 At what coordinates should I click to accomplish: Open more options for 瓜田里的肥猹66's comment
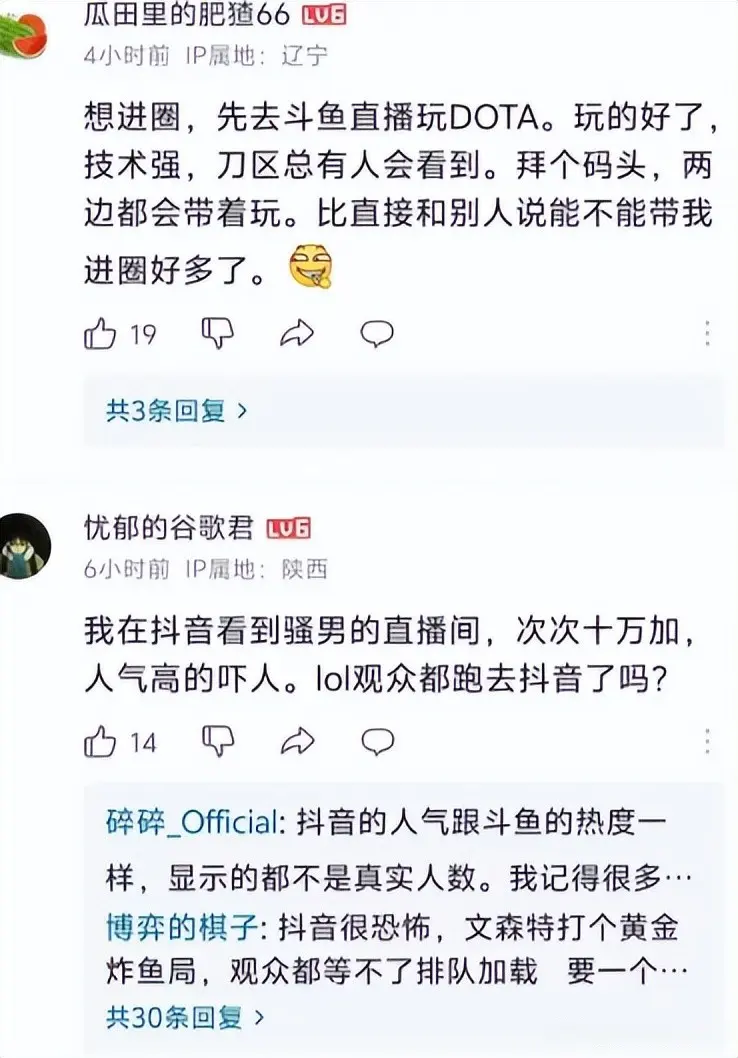pos(708,333)
